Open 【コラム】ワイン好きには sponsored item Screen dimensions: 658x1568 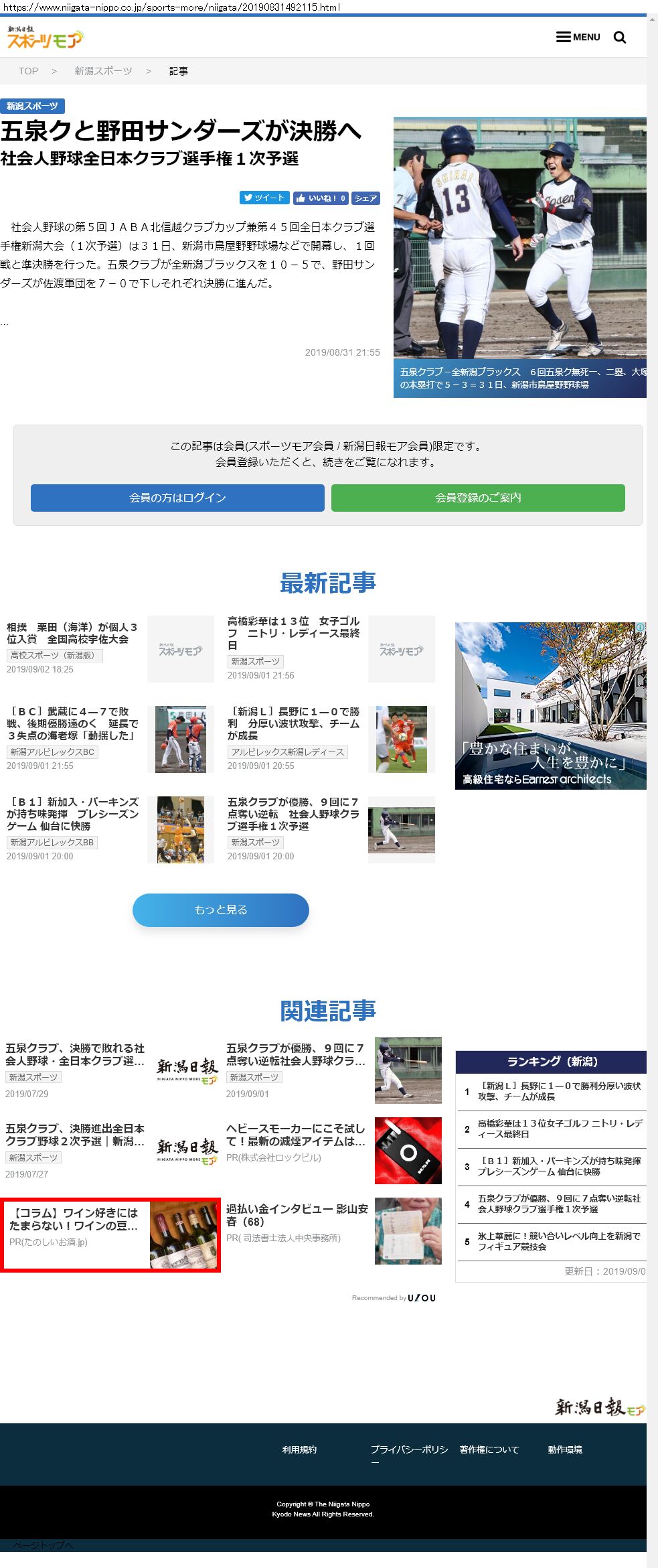pyautogui.click(x=74, y=1219)
